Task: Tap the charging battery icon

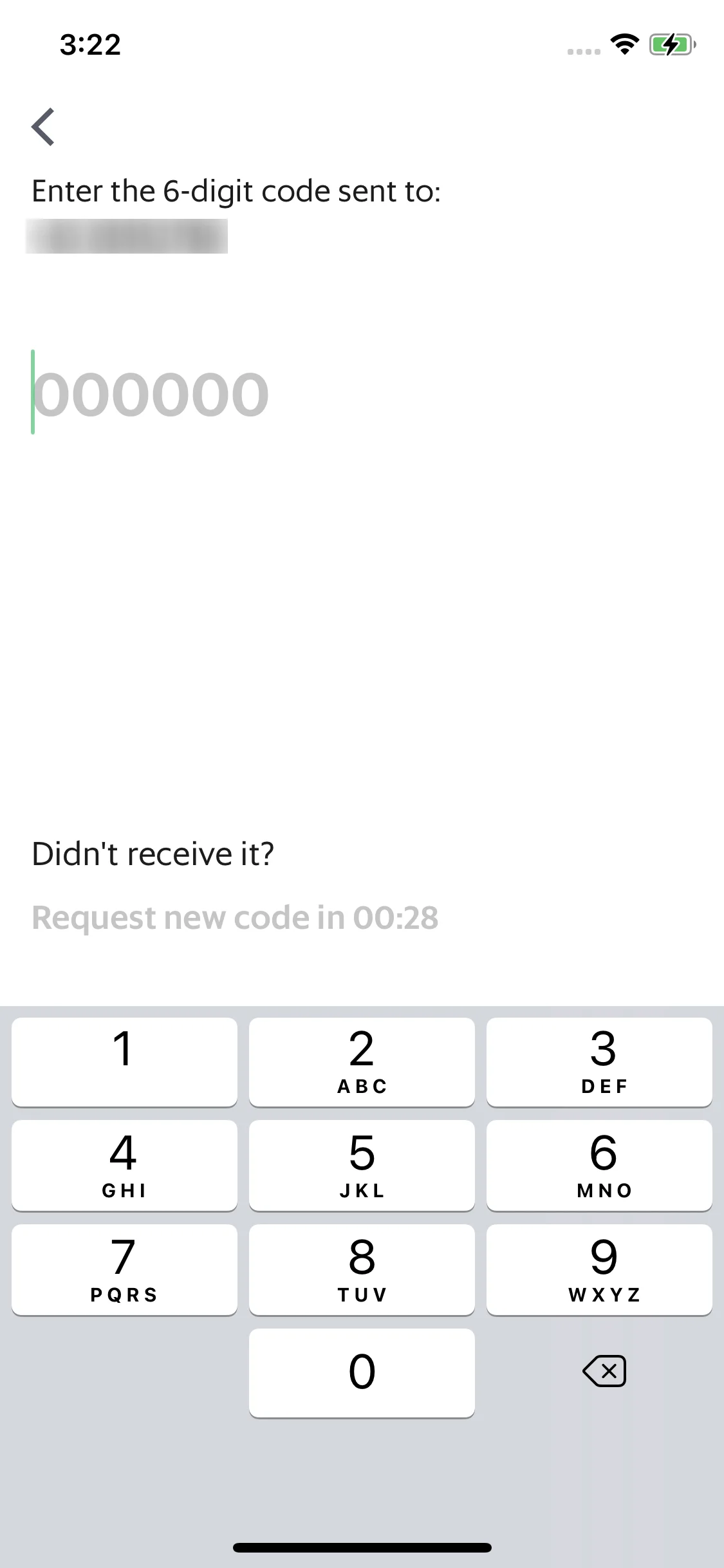Action: click(x=671, y=44)
